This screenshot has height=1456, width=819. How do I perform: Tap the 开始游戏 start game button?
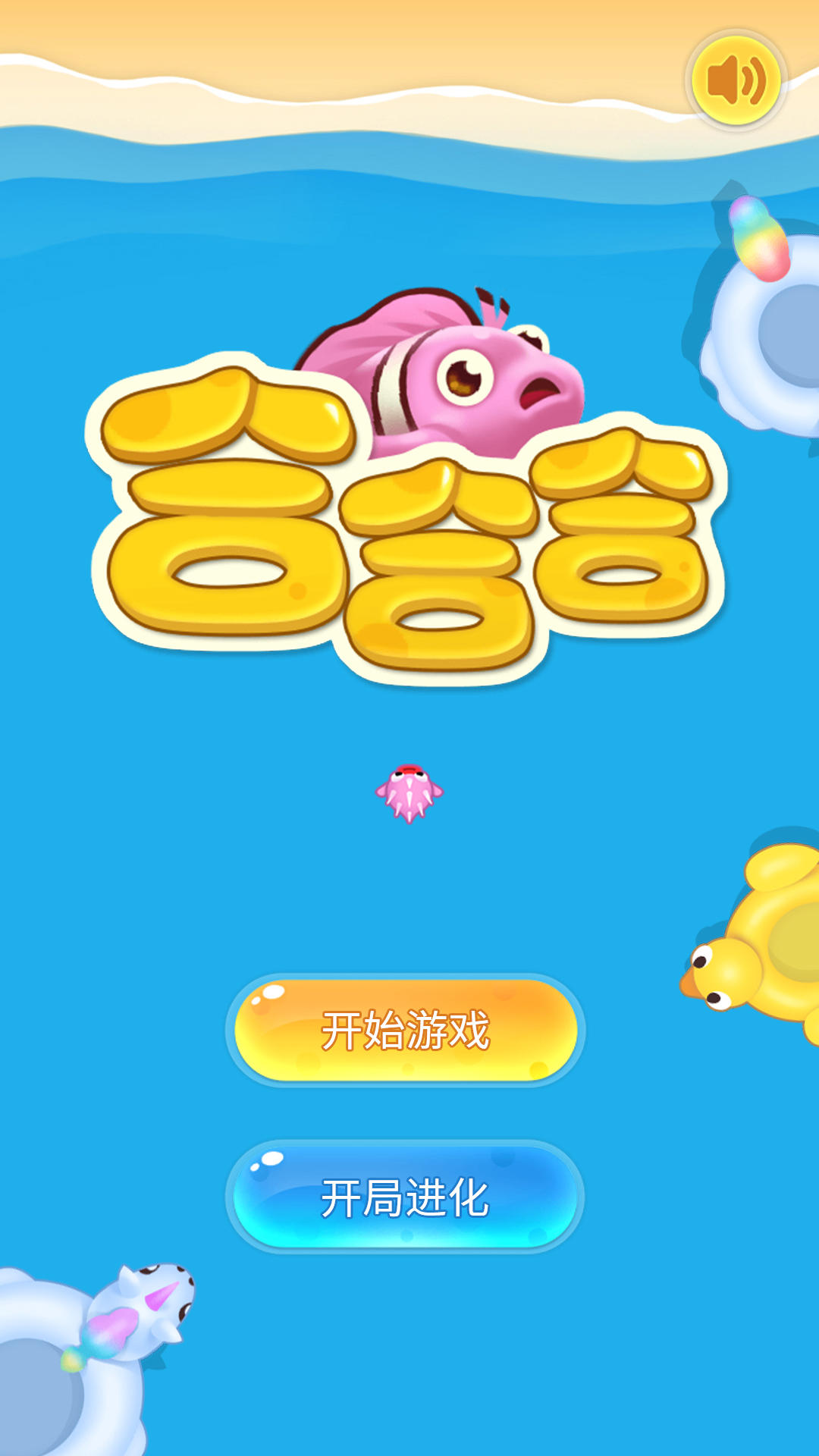pos(406,1030)
